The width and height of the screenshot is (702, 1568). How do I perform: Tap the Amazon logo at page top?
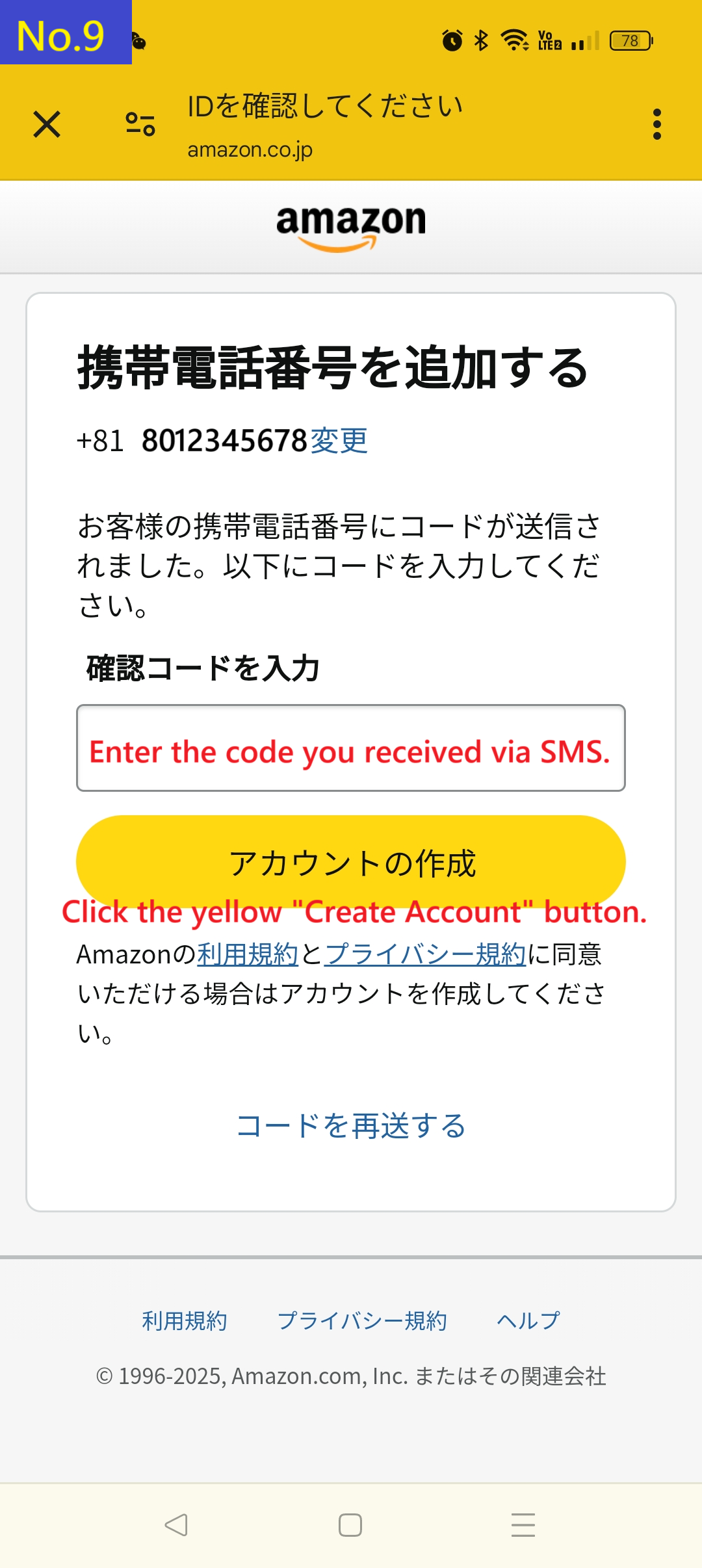click(351, 224)
